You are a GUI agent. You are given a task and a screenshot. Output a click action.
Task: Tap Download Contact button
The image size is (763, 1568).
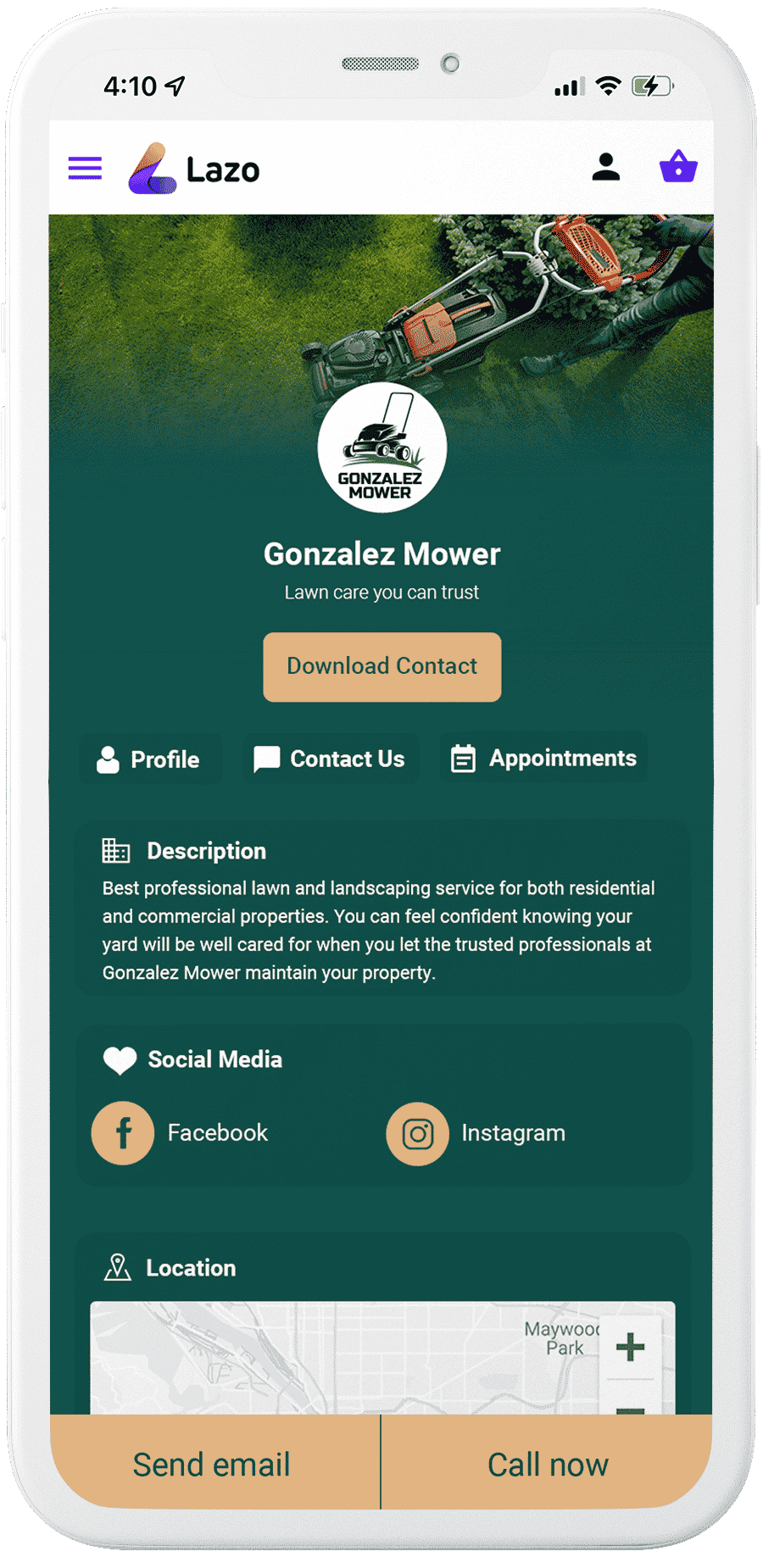tap(381, 666)
